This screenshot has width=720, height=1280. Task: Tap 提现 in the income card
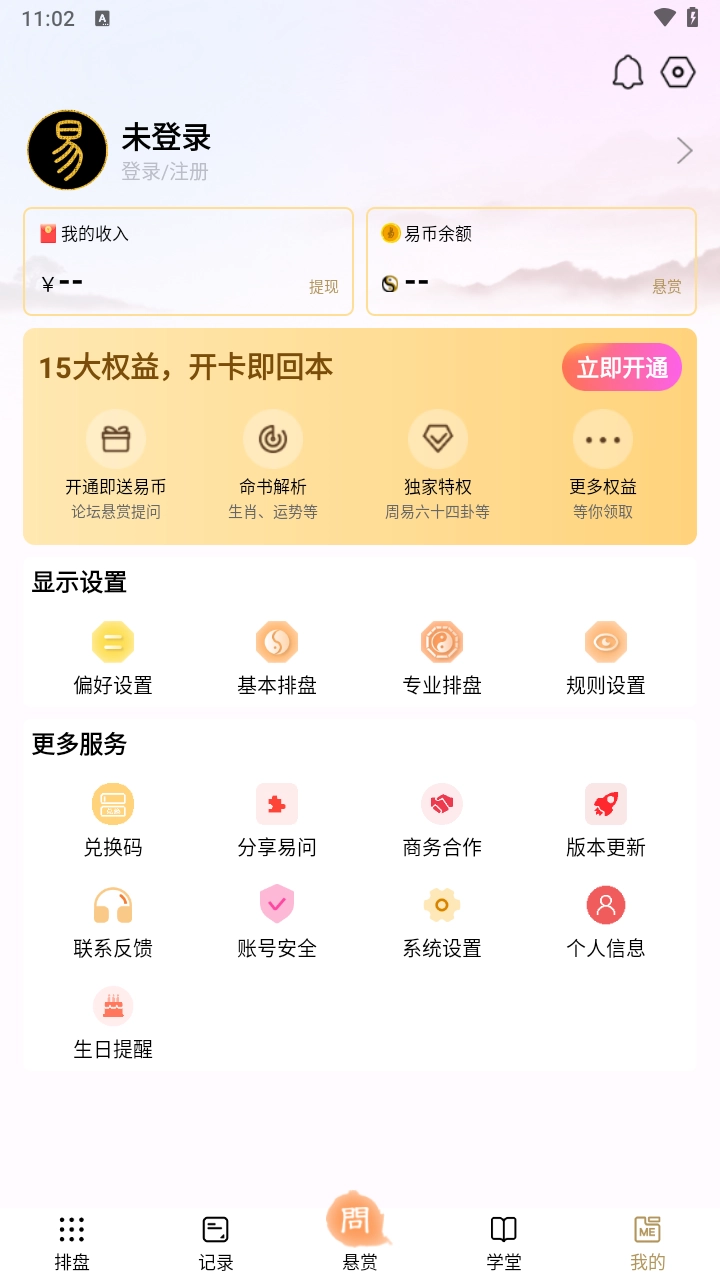click(x=323, y=287)
